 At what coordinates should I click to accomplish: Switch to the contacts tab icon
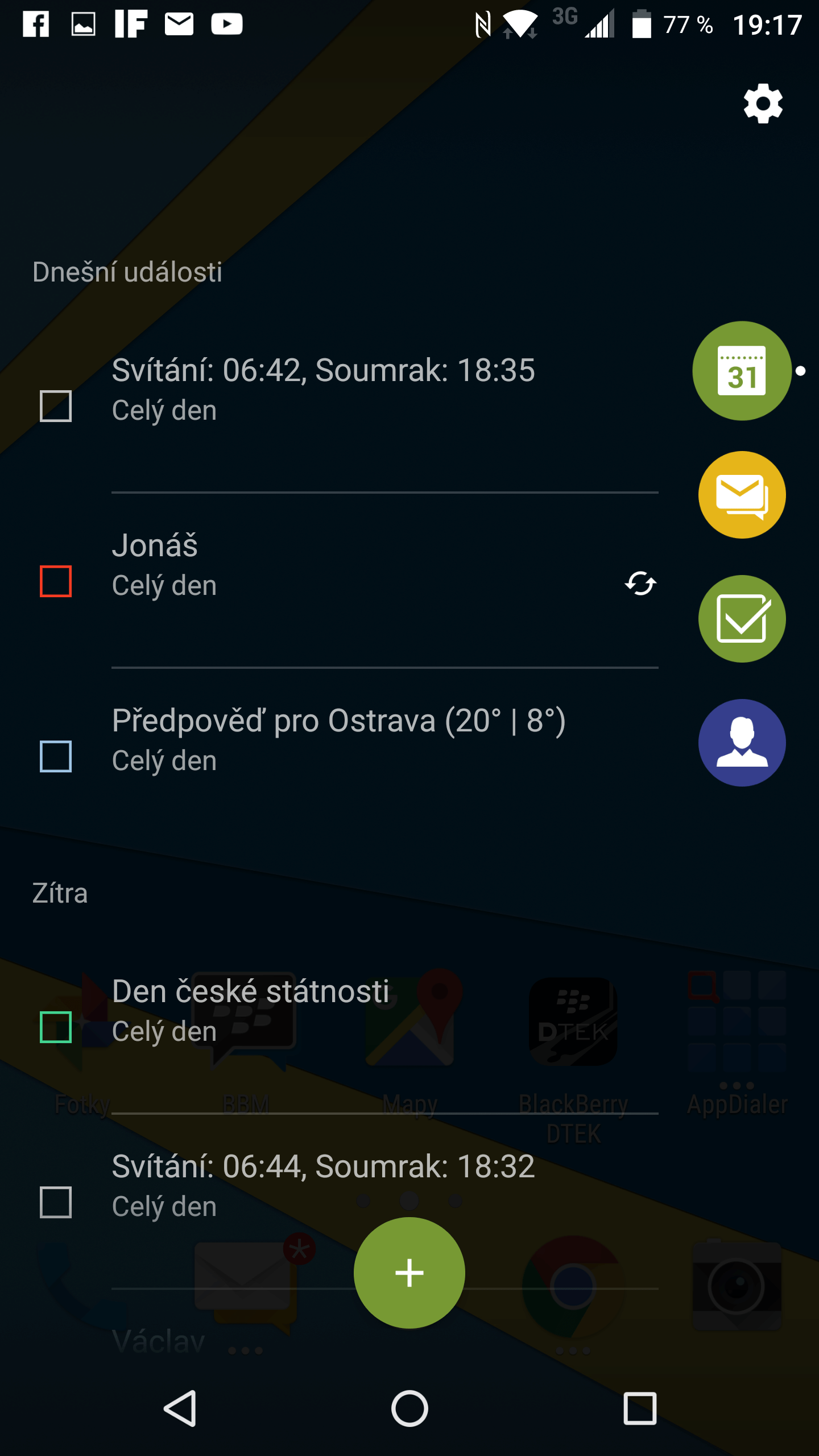pos(742,743)
